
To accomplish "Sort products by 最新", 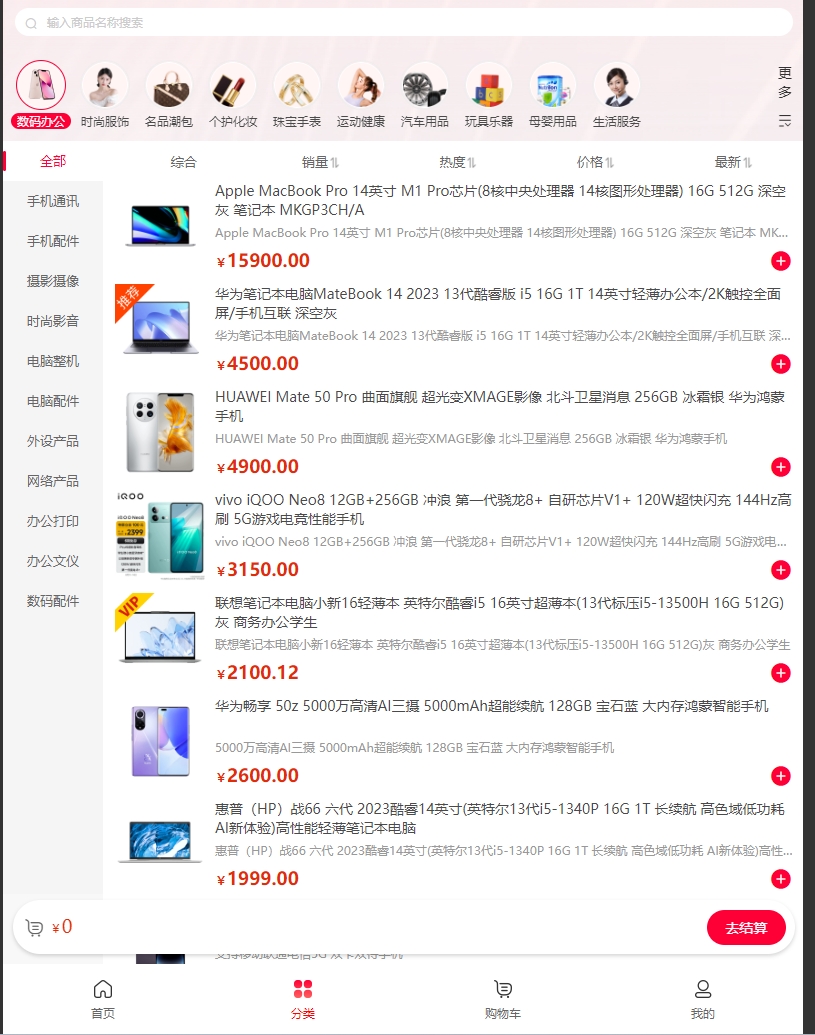I will [x=733, y=162].
